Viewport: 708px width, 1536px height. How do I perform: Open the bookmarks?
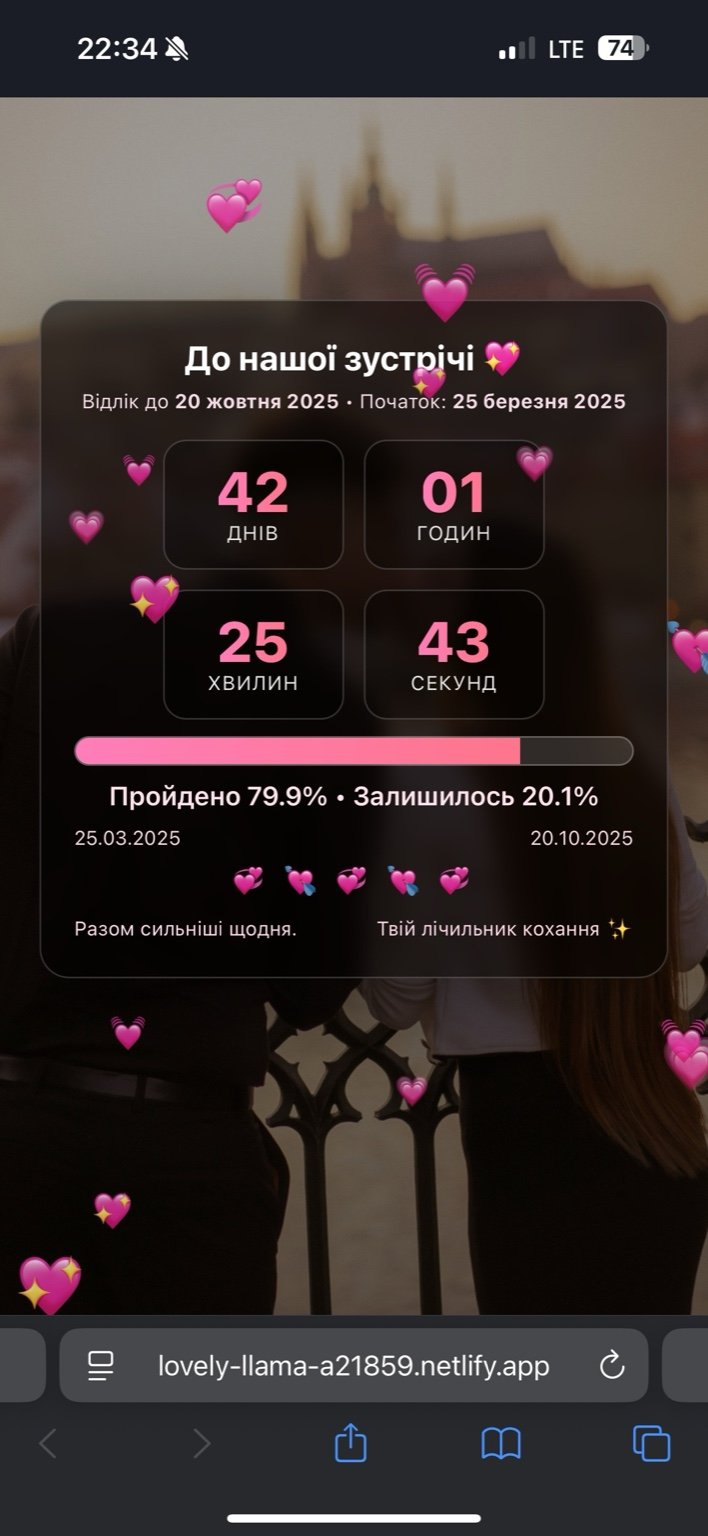pyautogui.click(x=501, y=1444)
